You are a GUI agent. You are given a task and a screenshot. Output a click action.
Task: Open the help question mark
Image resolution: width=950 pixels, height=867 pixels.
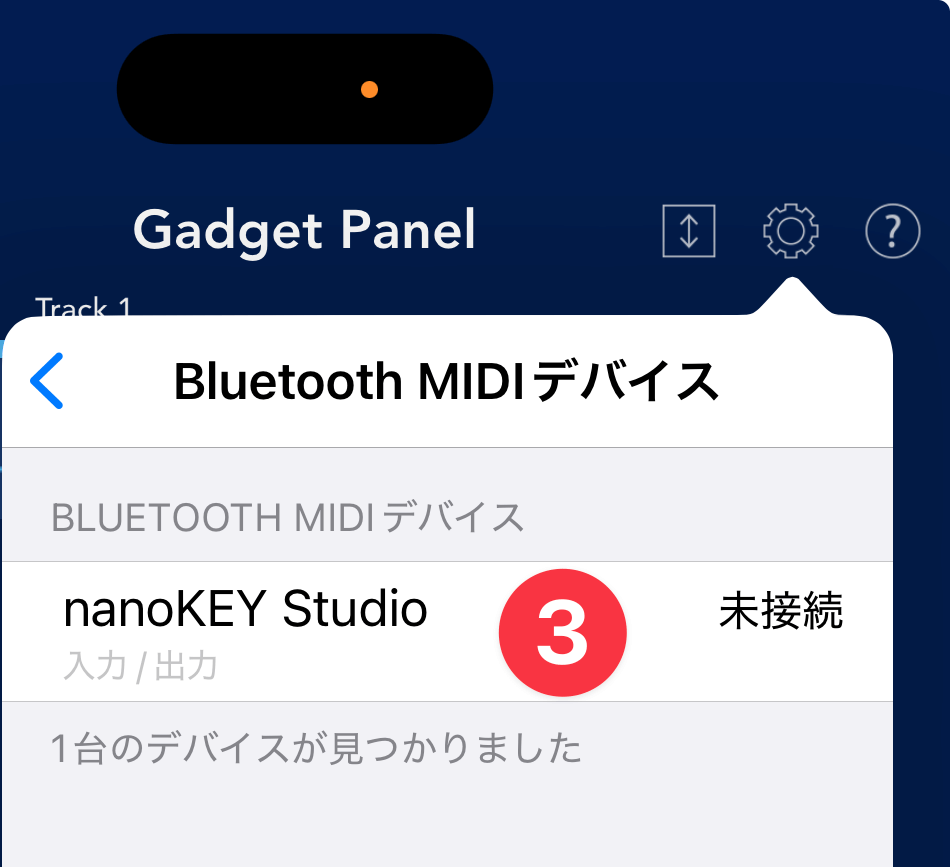(891, 232)
